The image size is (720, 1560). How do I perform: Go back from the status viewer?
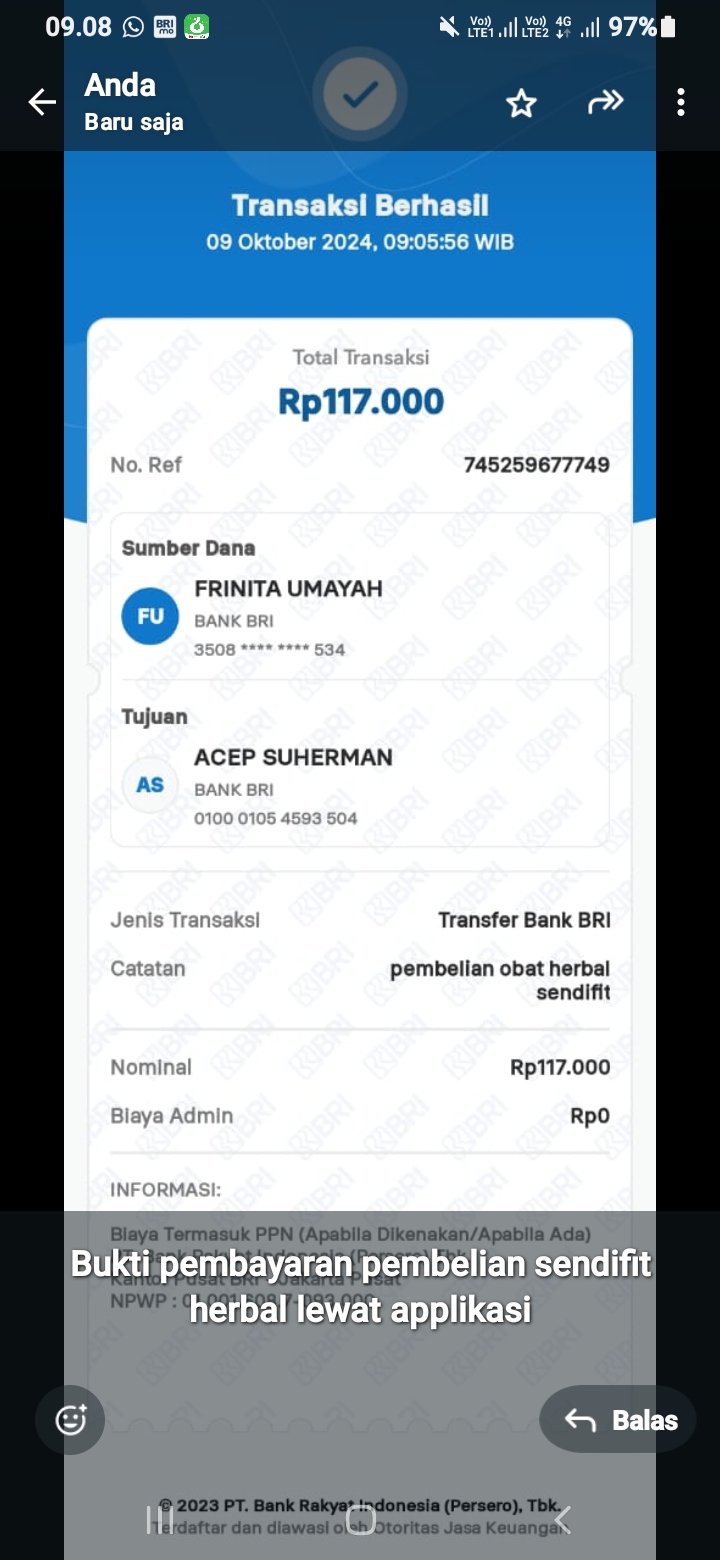tap(41, 102)
